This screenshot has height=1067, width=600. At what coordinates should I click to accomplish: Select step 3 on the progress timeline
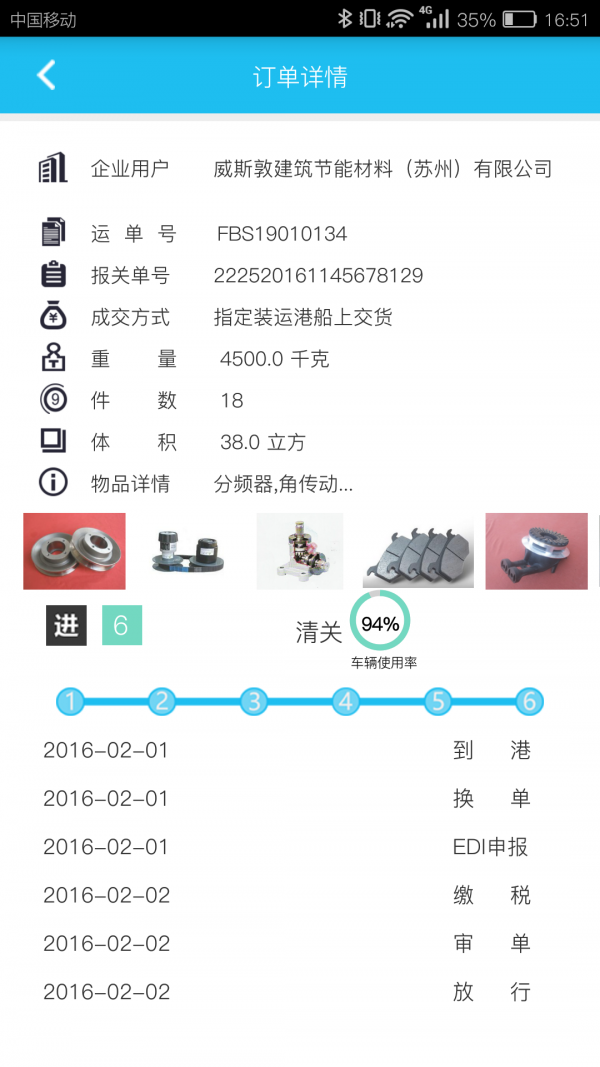tap(254, 702)
